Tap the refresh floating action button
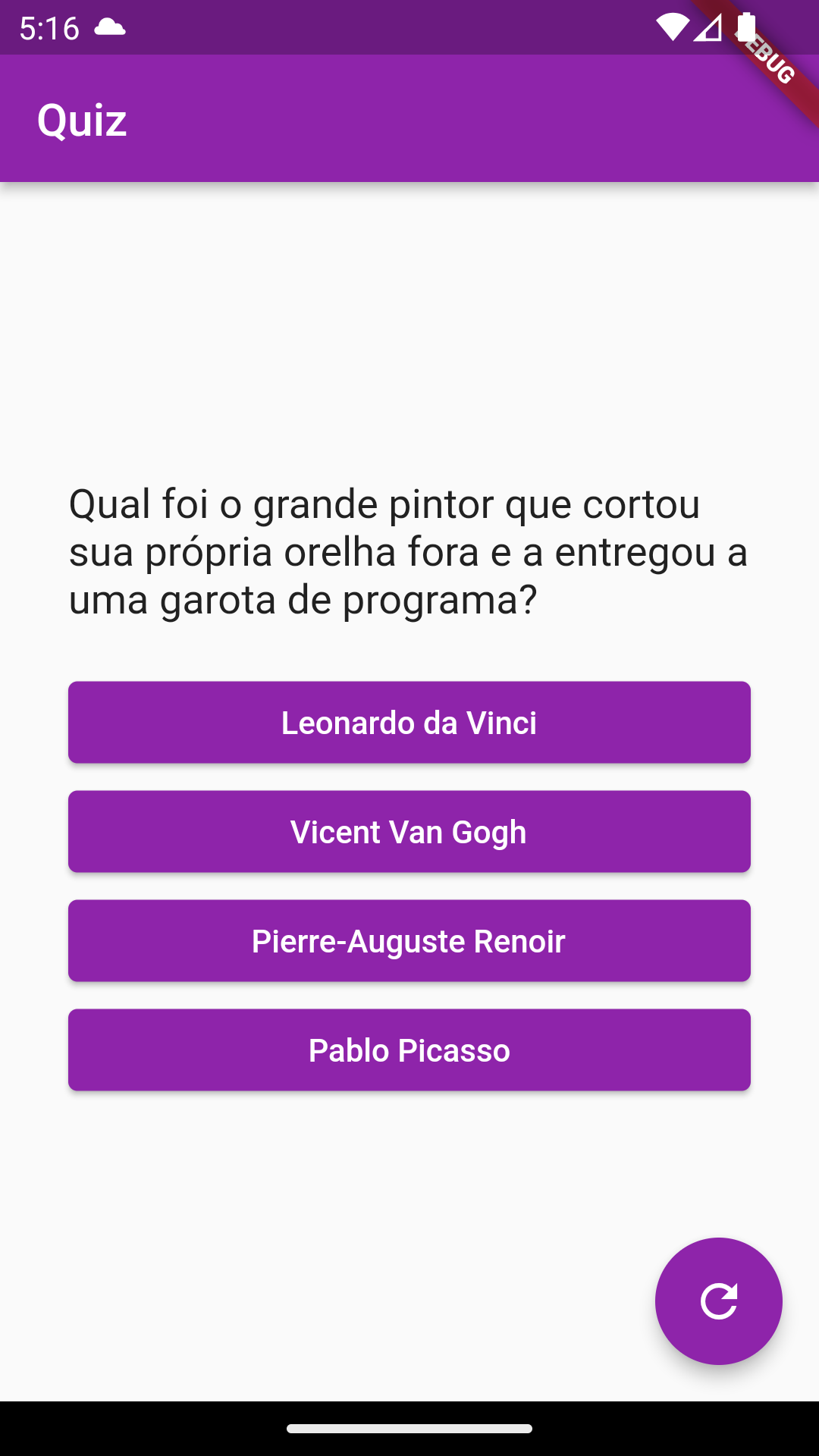This screenshot has height=1456, width=819. [x=718, y=1301]
